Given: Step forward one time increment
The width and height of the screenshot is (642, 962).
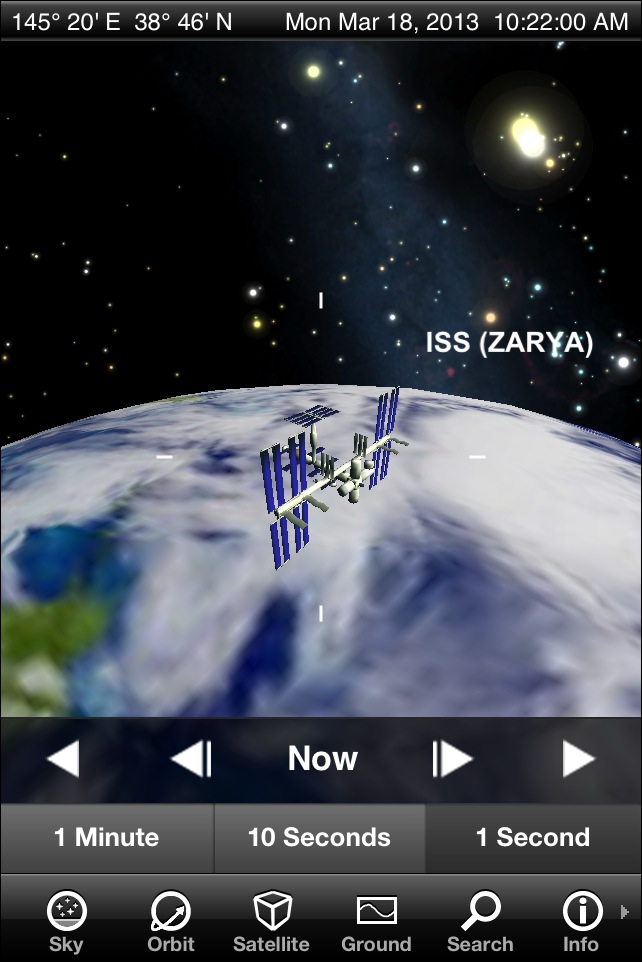Looking at the screenshot, I should point(452,759).
